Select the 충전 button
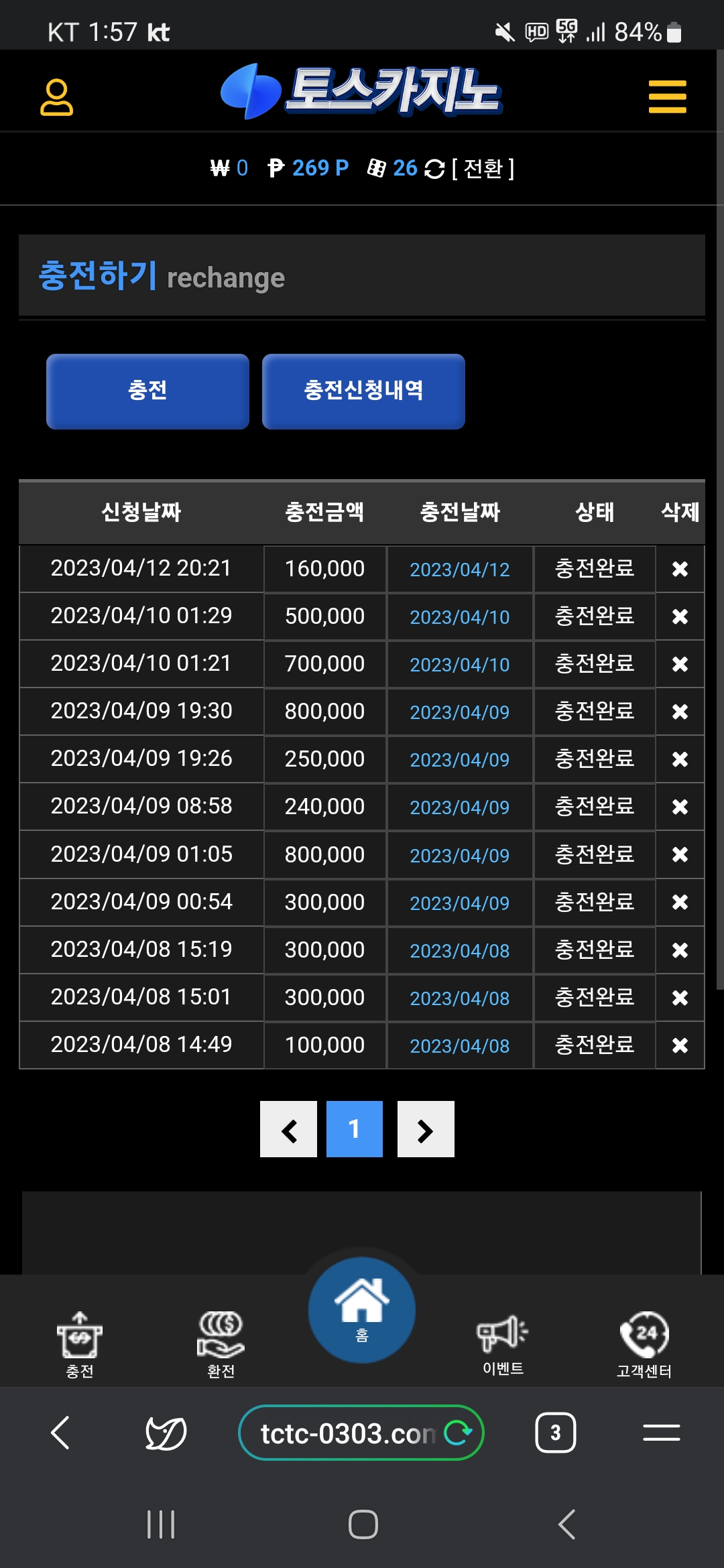The image size is (724, 1568). (147, 391)
